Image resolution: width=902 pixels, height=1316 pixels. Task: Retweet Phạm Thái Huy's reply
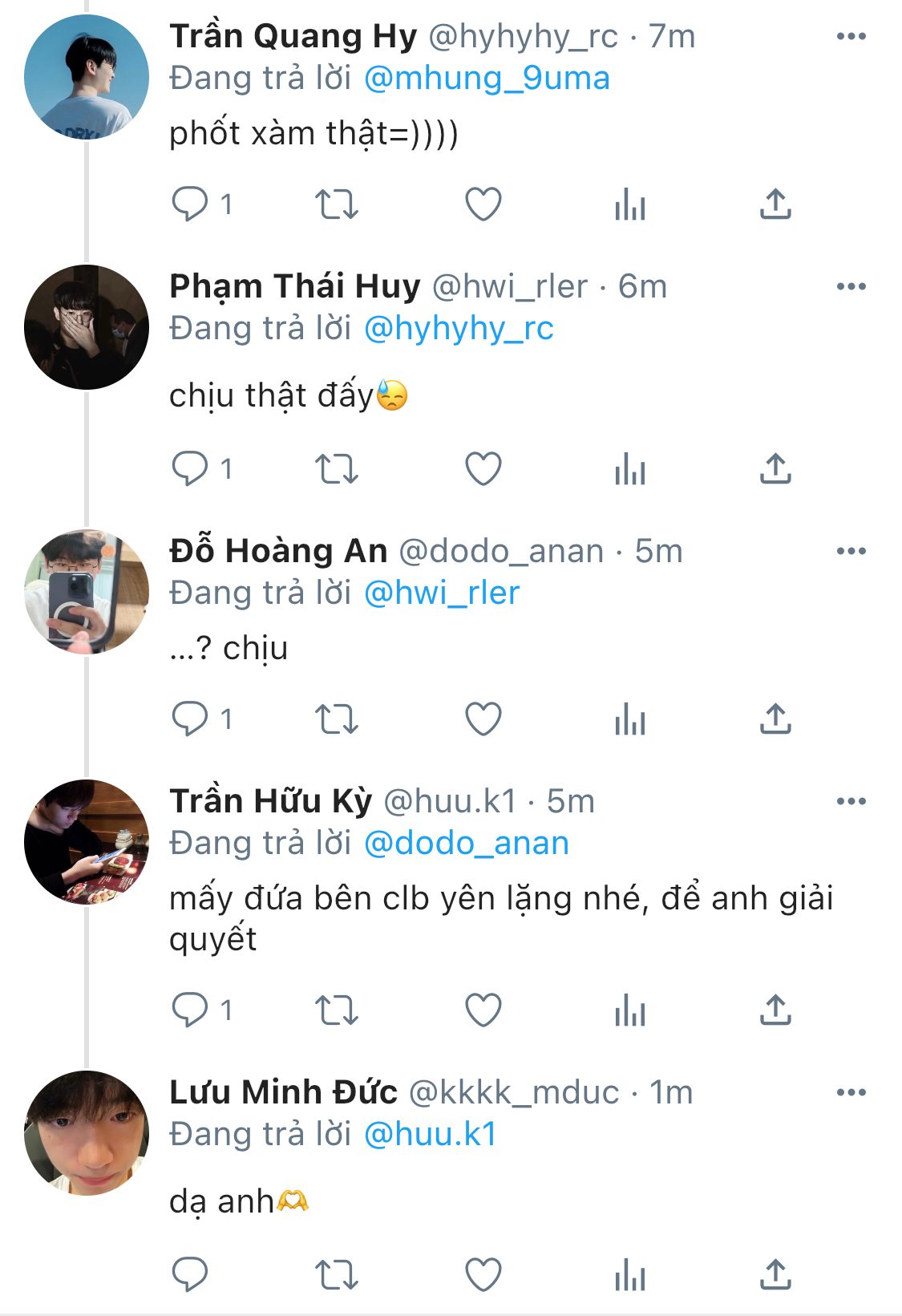(336, 469)
